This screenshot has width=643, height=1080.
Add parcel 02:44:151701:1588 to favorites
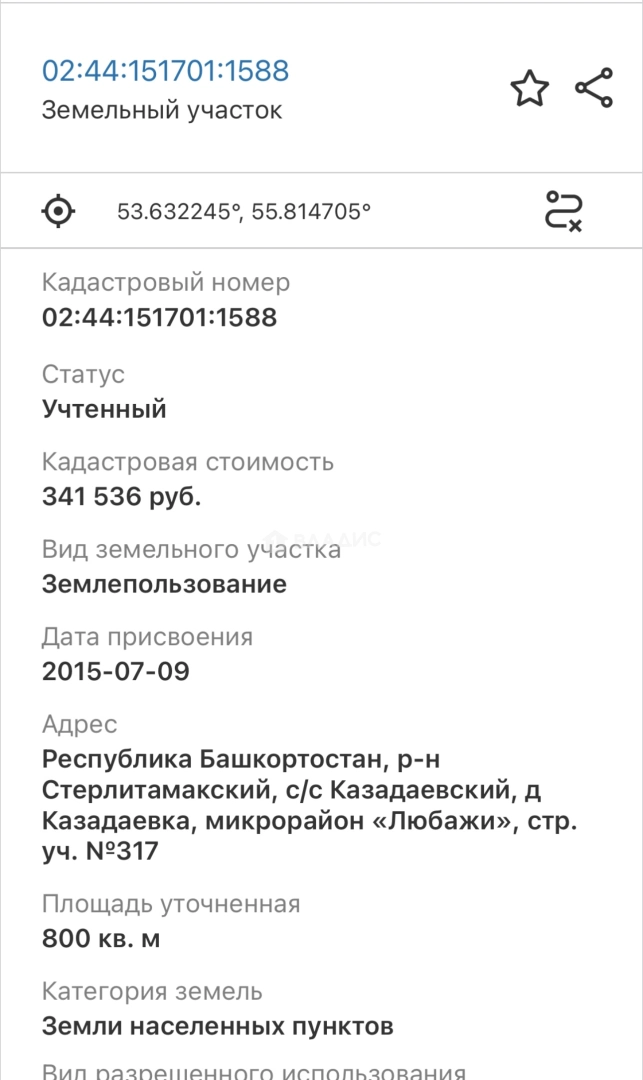click(x=529, y=89)
